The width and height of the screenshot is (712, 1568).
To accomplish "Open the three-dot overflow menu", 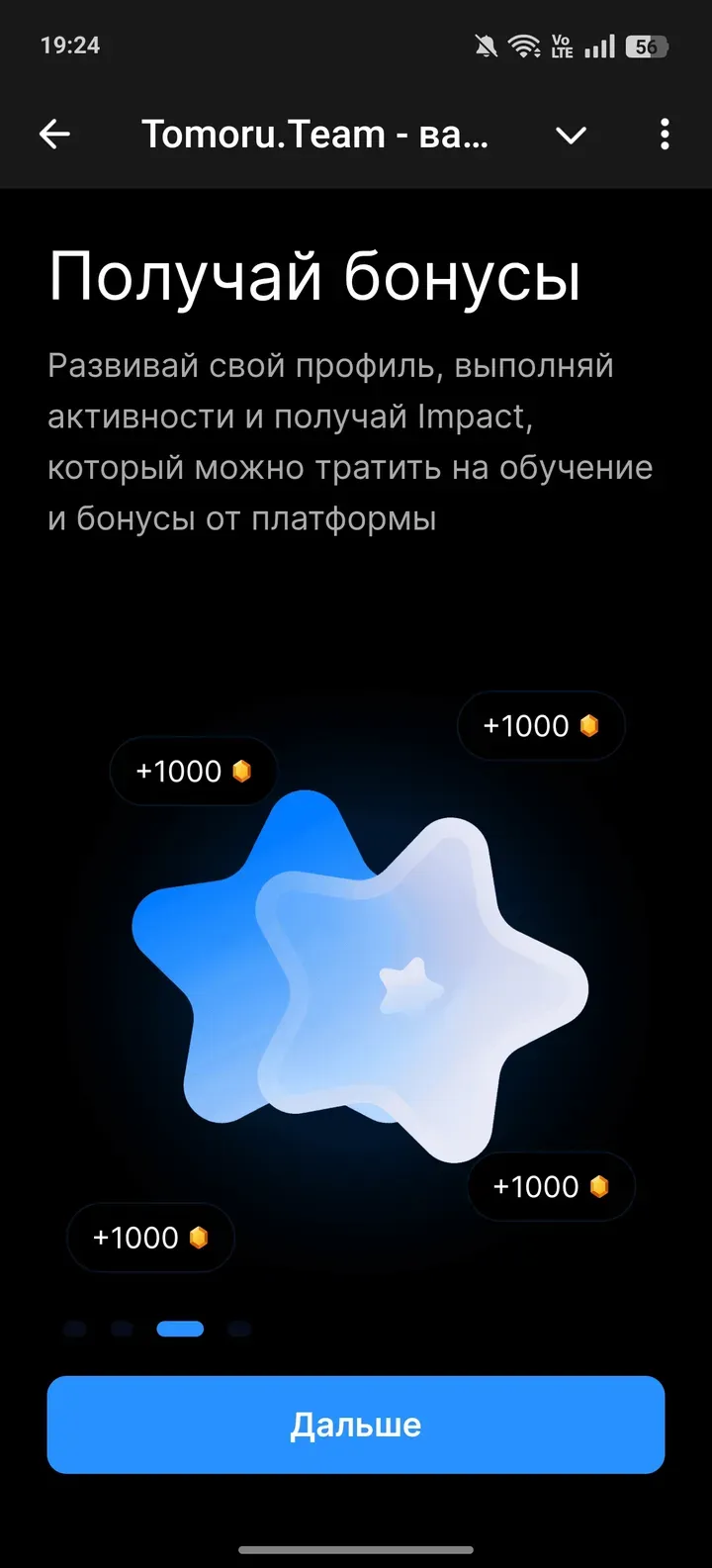I will [x=664, y=134].
